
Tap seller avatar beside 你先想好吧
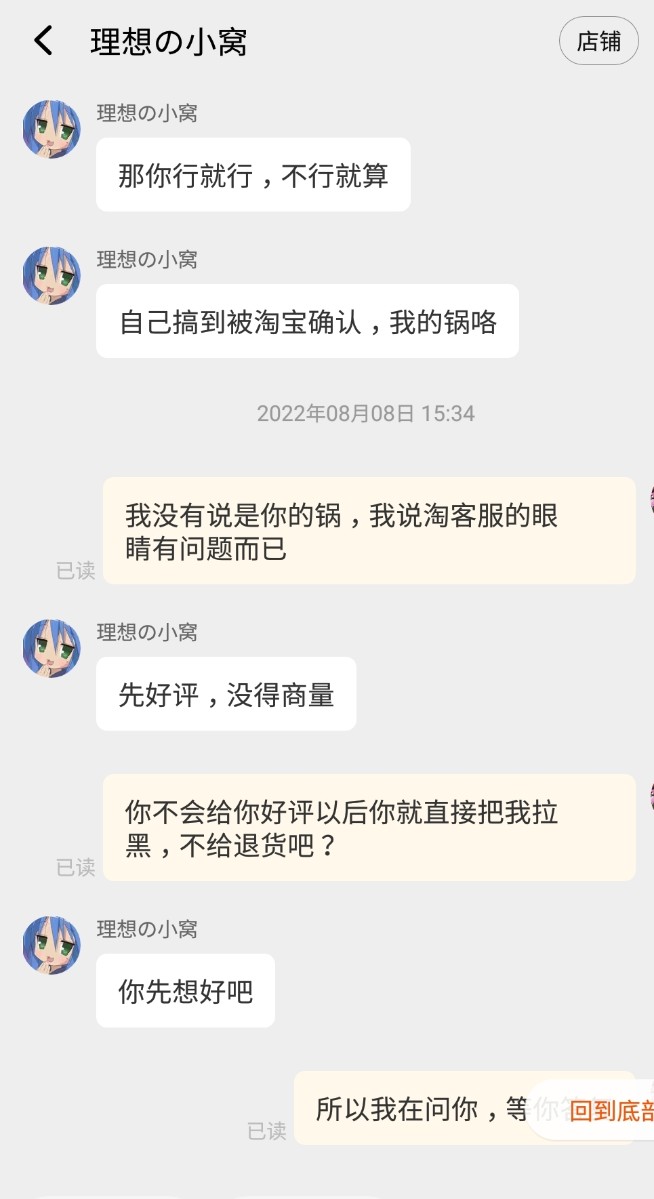click(x=52, y=944)
